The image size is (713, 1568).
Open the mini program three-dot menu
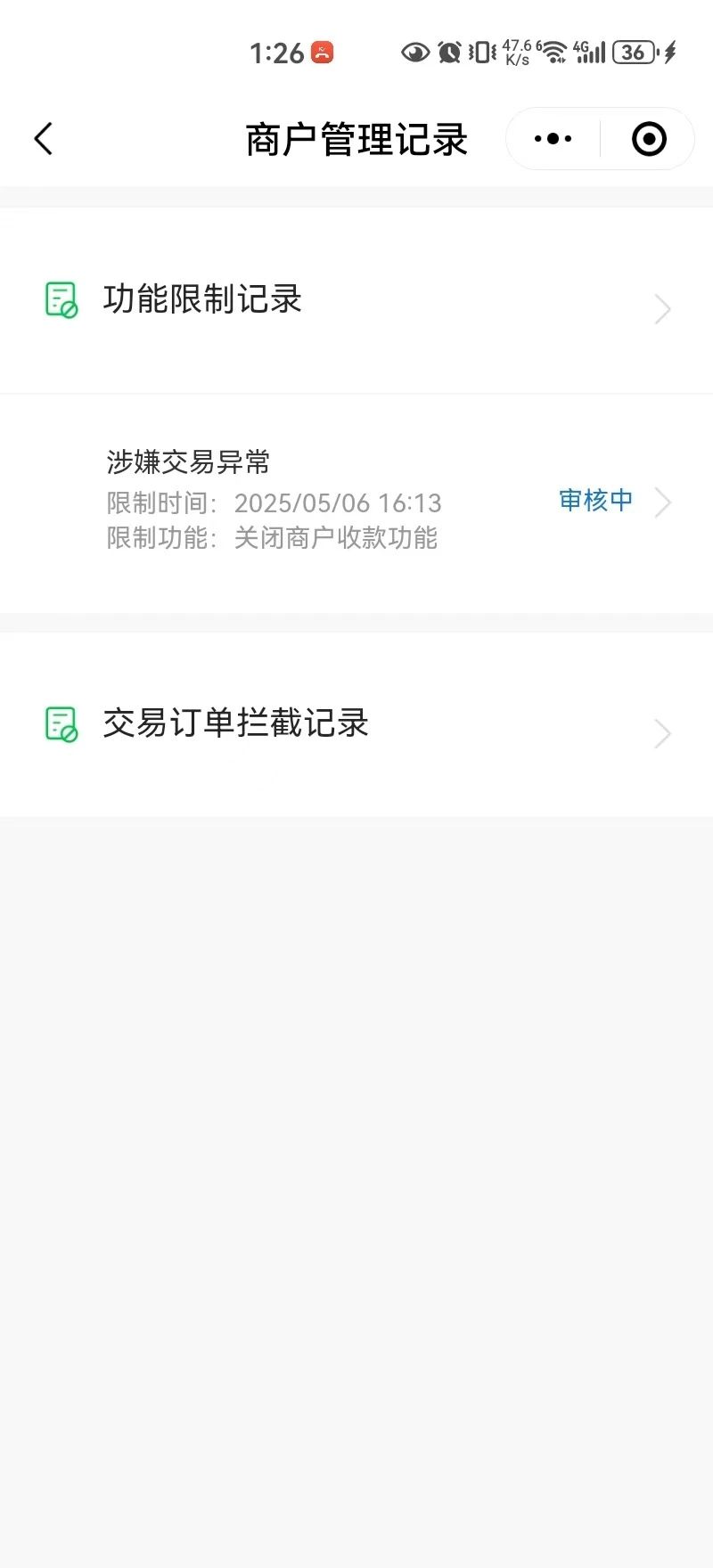click(553, 139)
